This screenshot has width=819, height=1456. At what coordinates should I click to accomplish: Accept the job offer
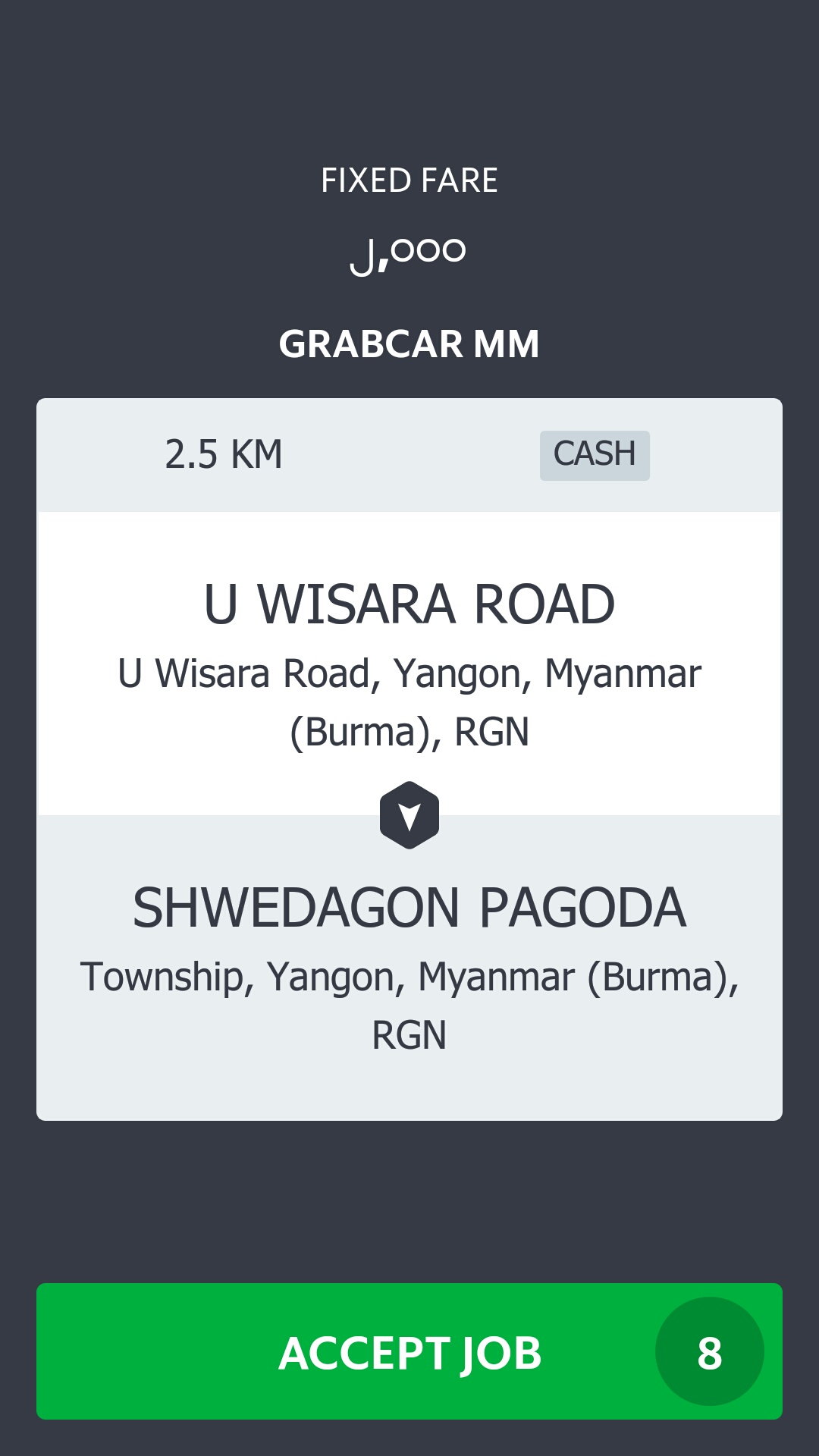(x=409, y=1351)
